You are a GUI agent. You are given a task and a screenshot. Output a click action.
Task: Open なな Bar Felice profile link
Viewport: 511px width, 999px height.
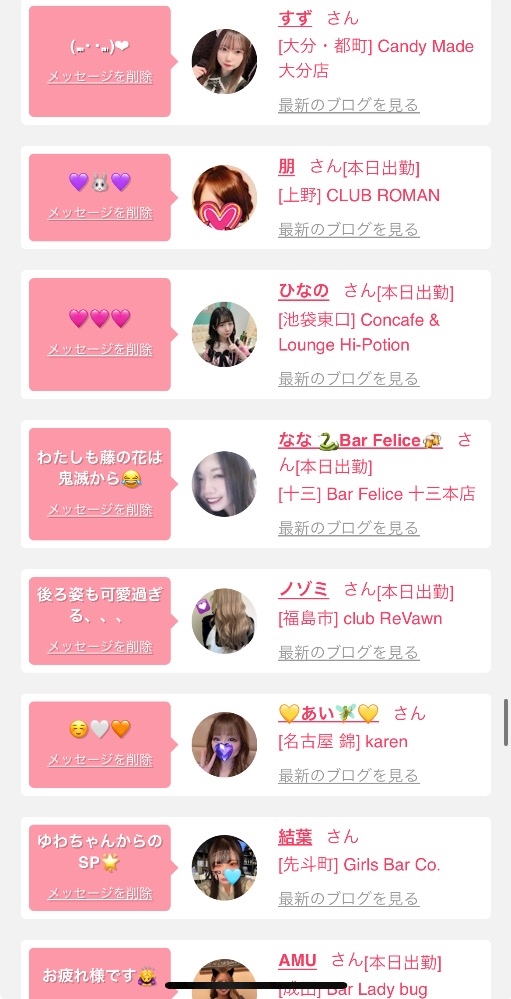click(x=360, y=440)
